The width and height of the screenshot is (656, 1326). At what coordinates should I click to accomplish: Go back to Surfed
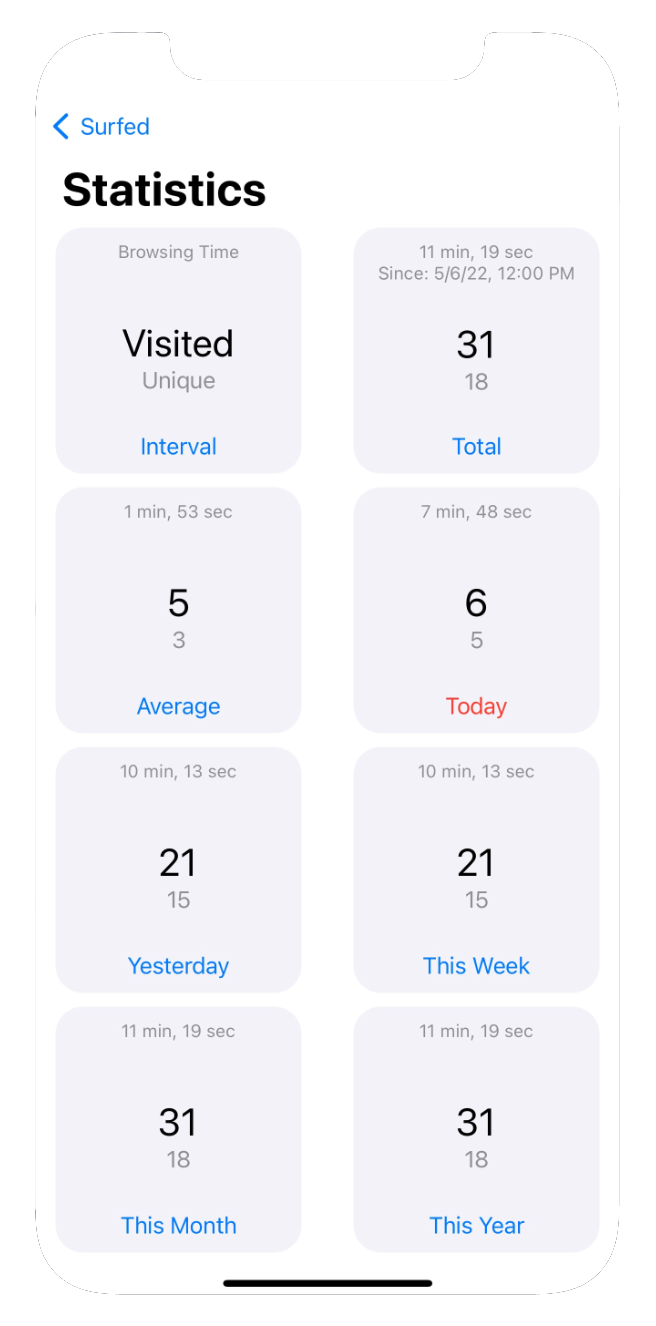pos(101,127)
